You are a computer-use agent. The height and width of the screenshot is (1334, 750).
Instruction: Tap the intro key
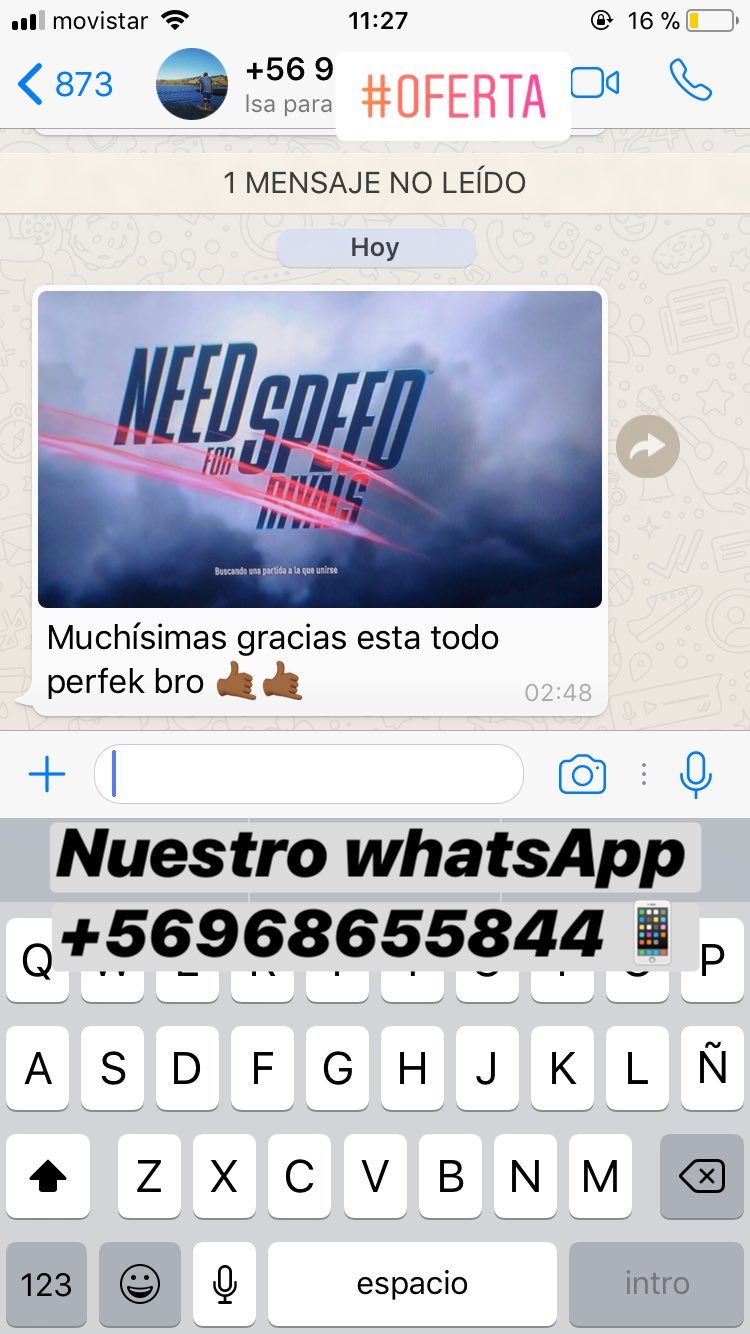pos(657,1285)
